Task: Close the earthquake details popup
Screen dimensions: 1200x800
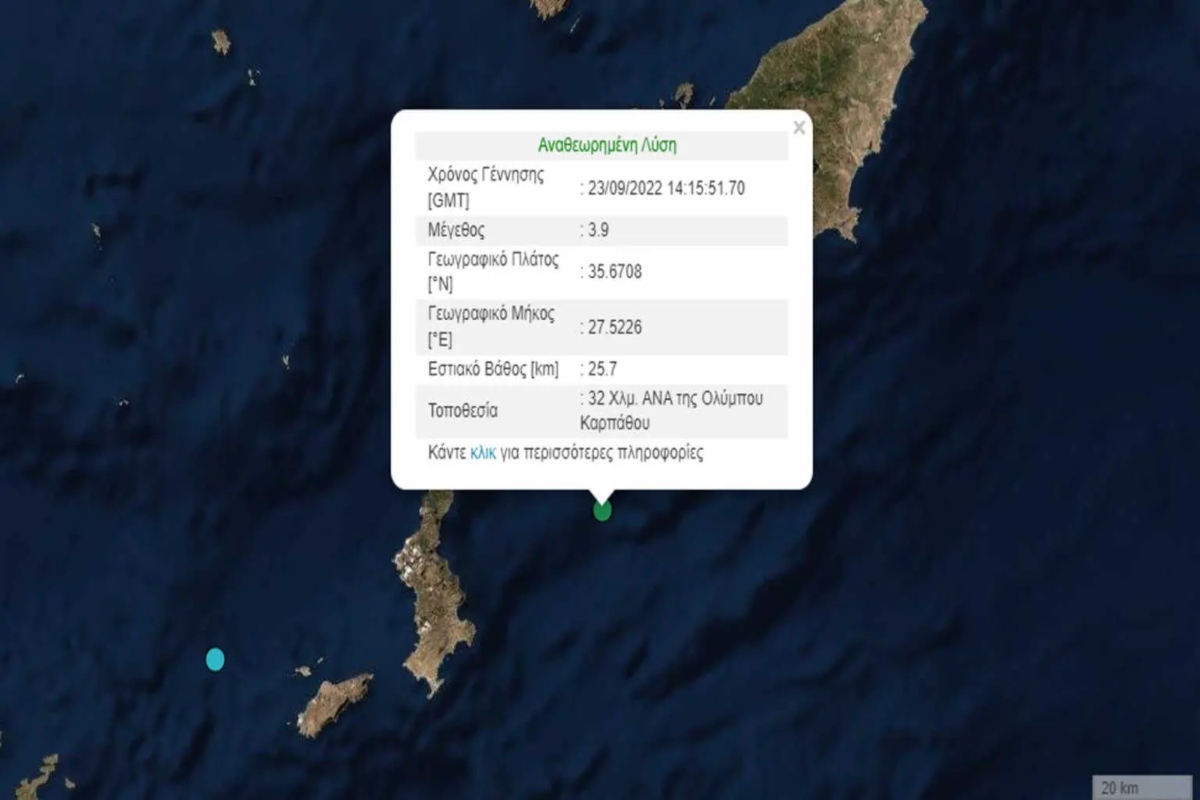Action: tap(798, 128)
